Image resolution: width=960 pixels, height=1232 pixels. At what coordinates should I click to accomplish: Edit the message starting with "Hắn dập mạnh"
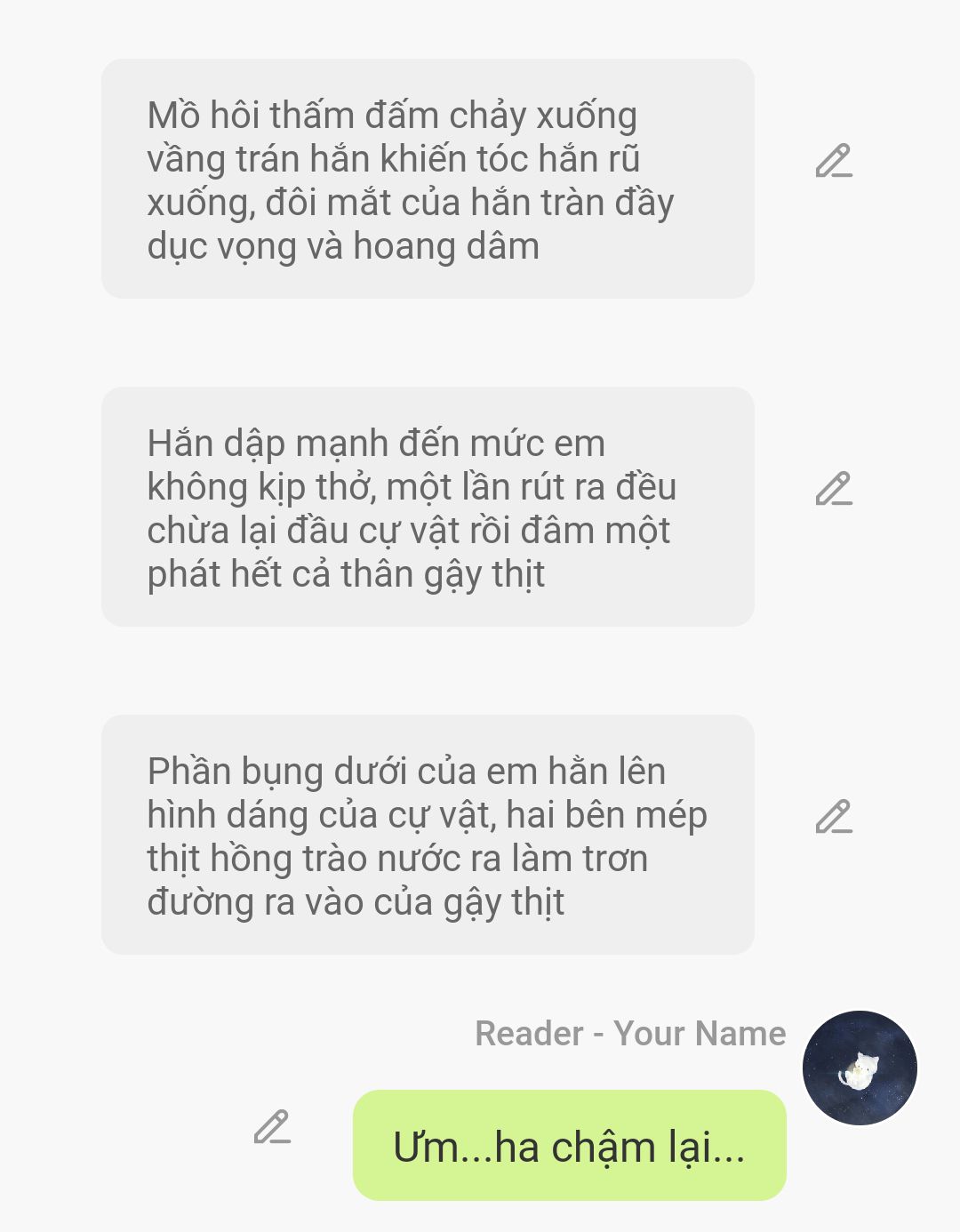(833, 489)
